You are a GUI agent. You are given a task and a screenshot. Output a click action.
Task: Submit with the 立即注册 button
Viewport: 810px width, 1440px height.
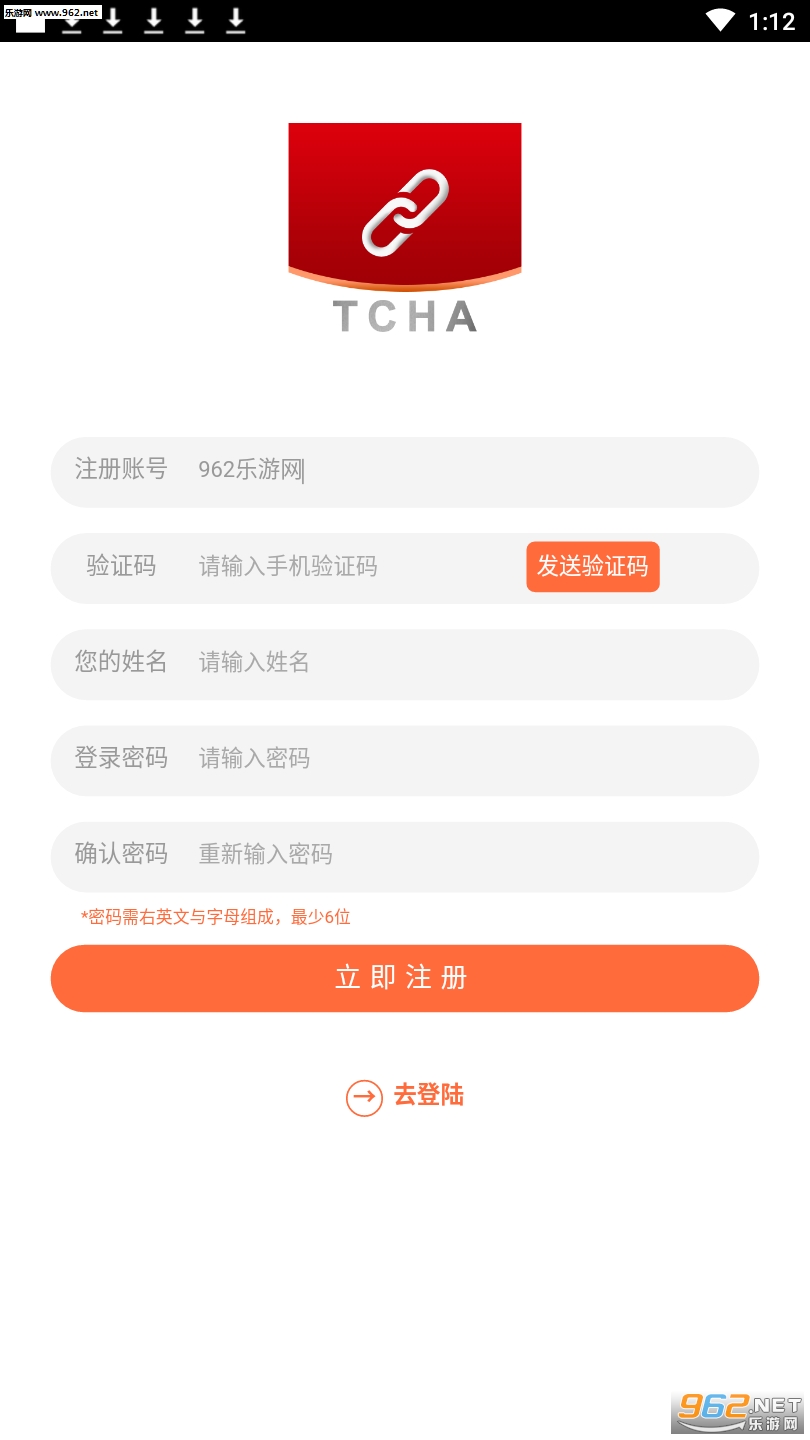pos(404,978)
